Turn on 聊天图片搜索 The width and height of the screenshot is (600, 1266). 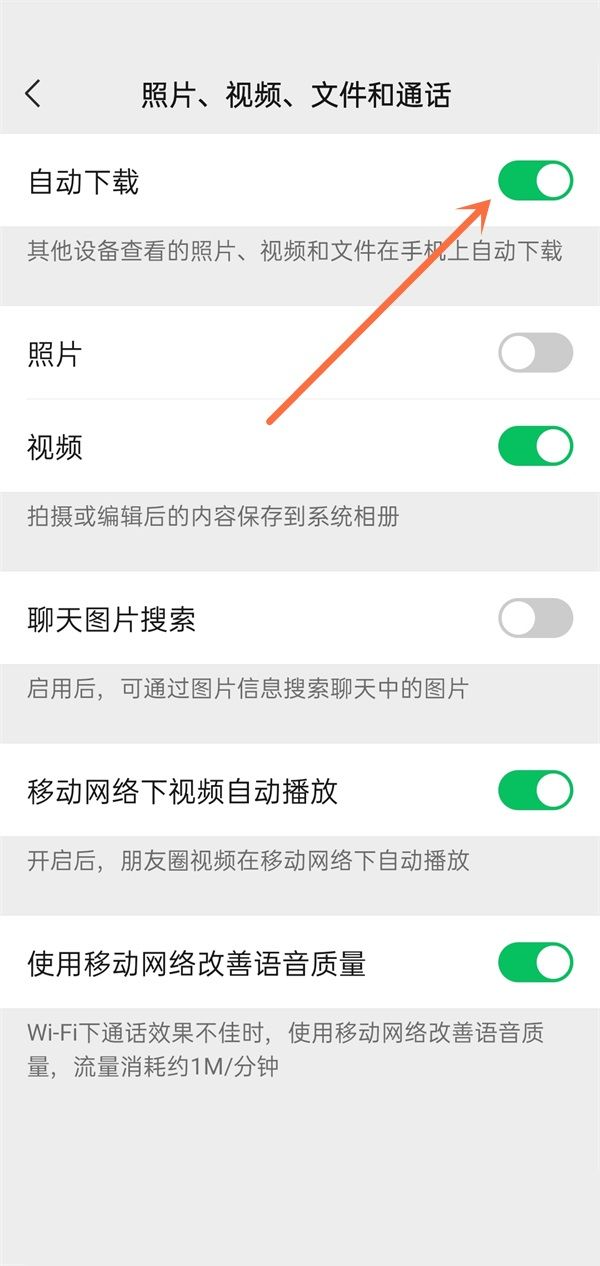click(535, 619)
